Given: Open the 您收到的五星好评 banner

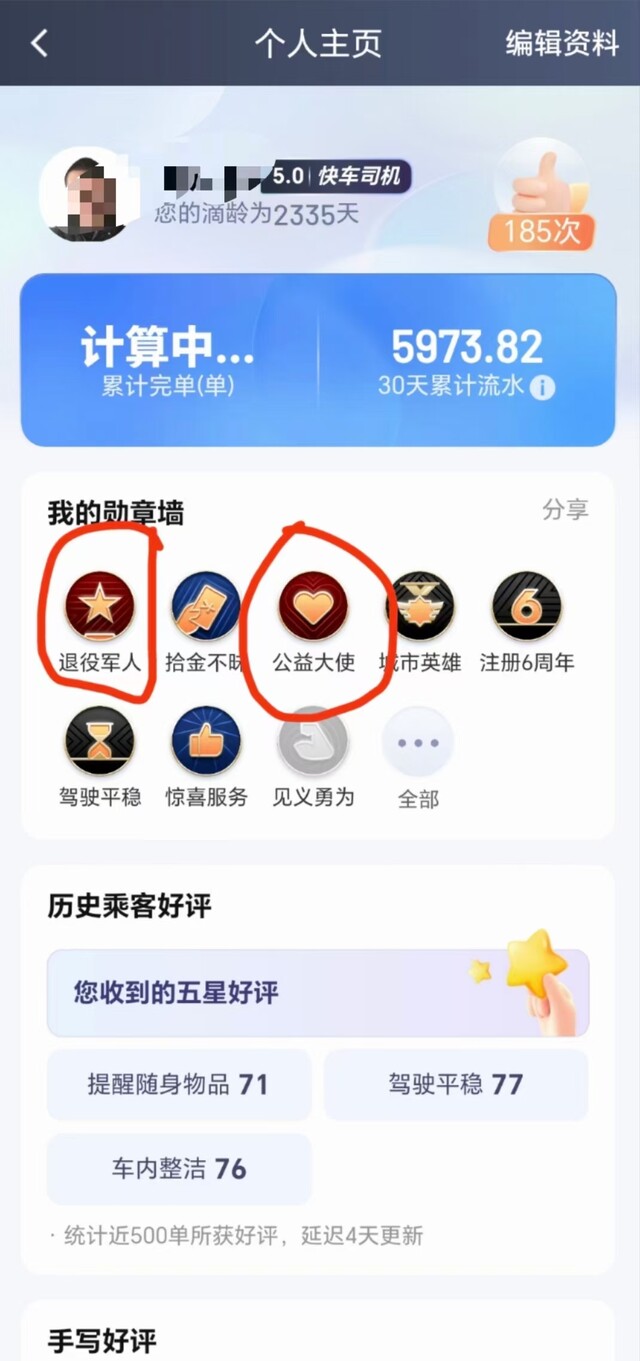Looking at the screenshot, I should 318,992.
